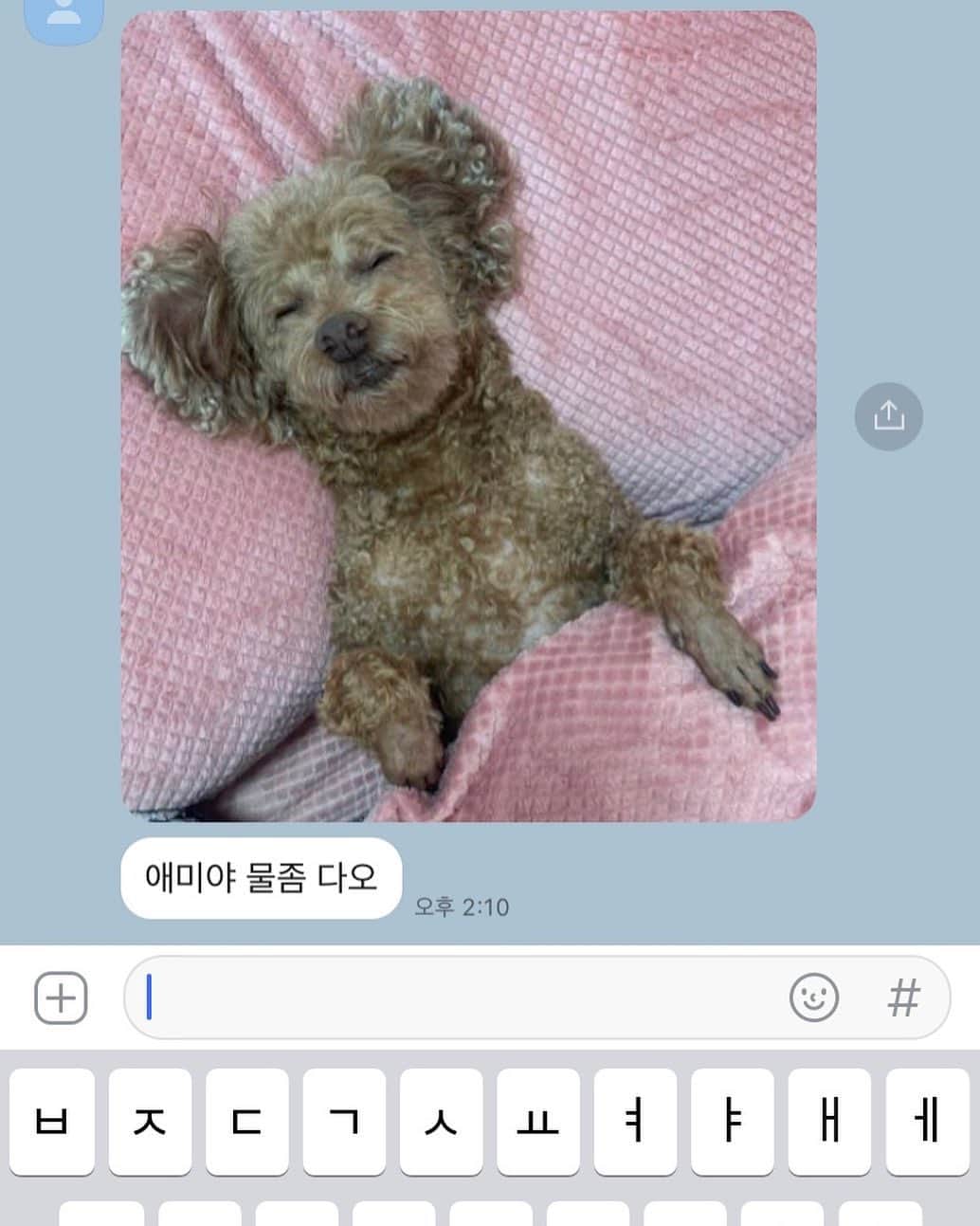Type the ㅂ key on keyboard
The height and width of the screenshot is (1226, 980).
pyautogui.click(x=51, y=1123)
